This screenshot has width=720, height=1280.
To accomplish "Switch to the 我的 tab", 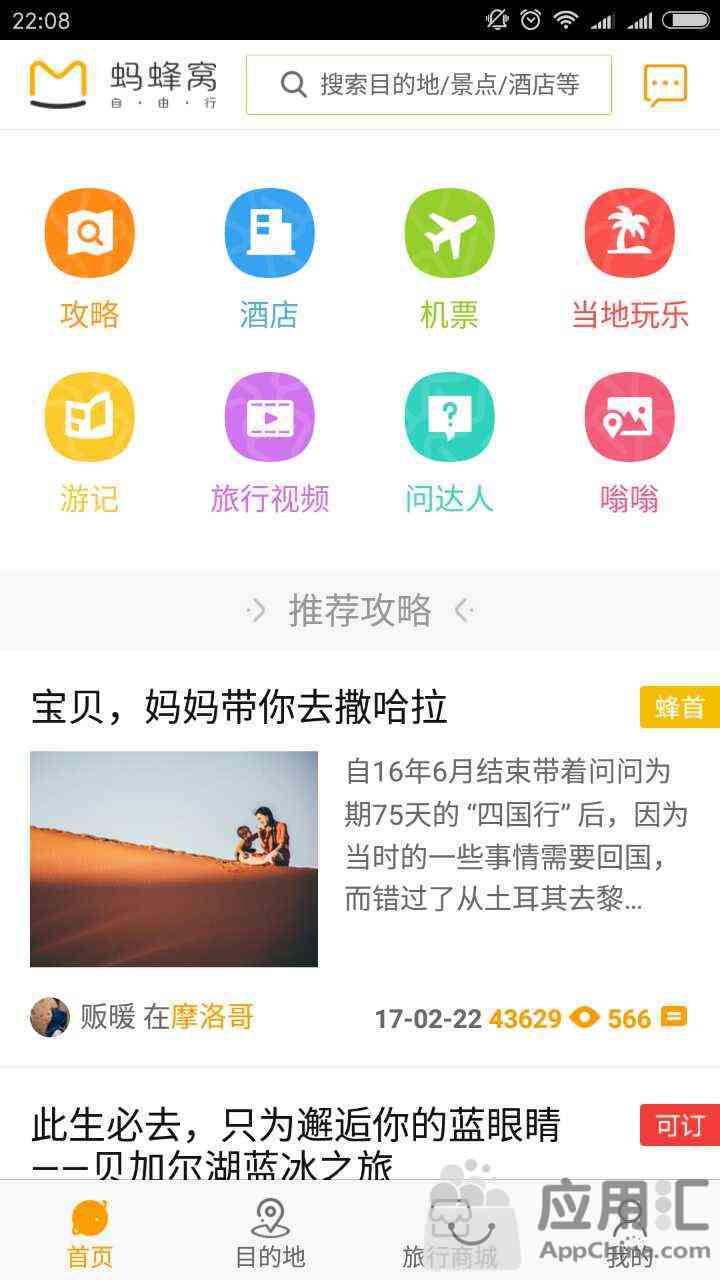I will click(629, 1233).
